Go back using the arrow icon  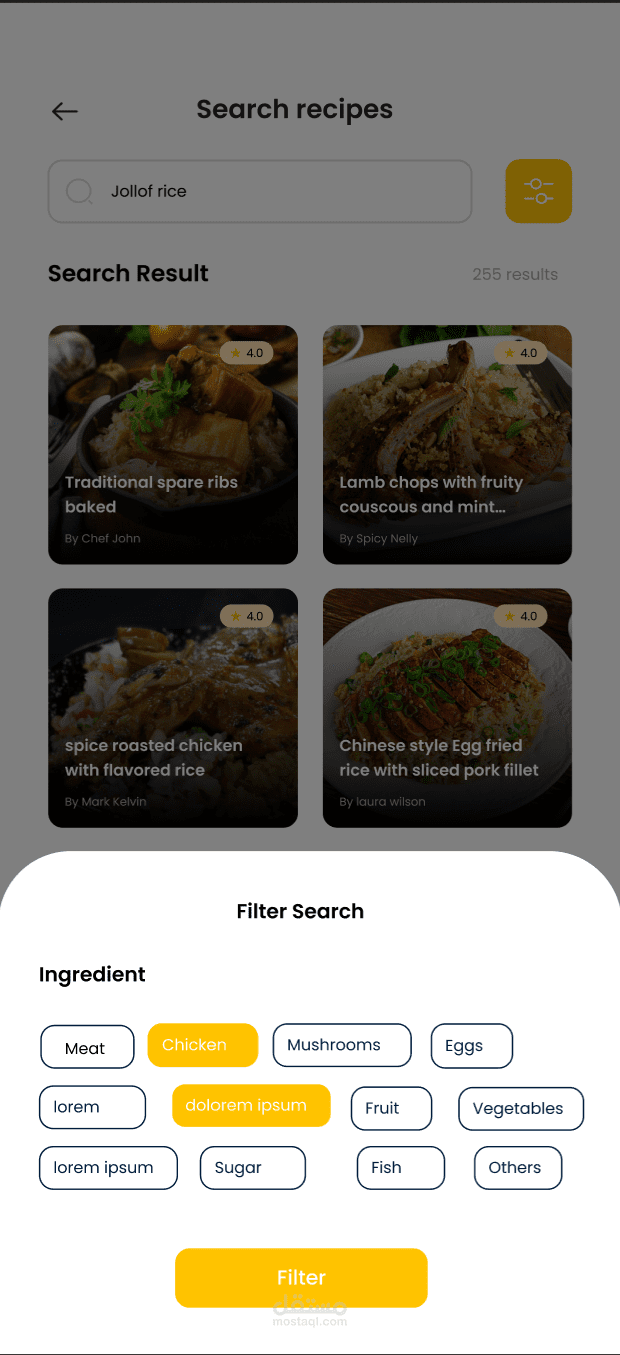(65, 111)
